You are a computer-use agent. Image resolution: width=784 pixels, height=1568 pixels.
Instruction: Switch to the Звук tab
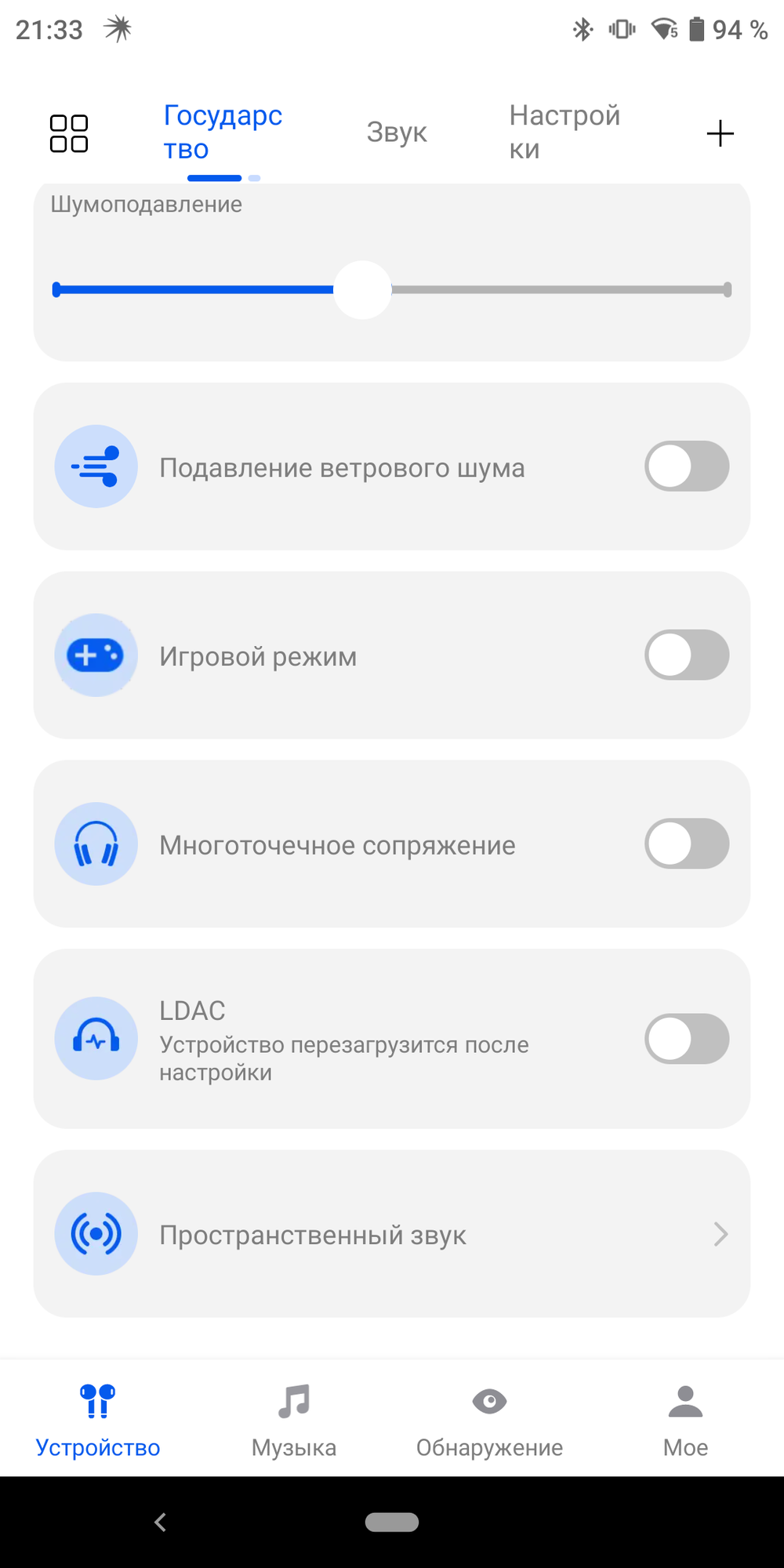click(397, 132)
